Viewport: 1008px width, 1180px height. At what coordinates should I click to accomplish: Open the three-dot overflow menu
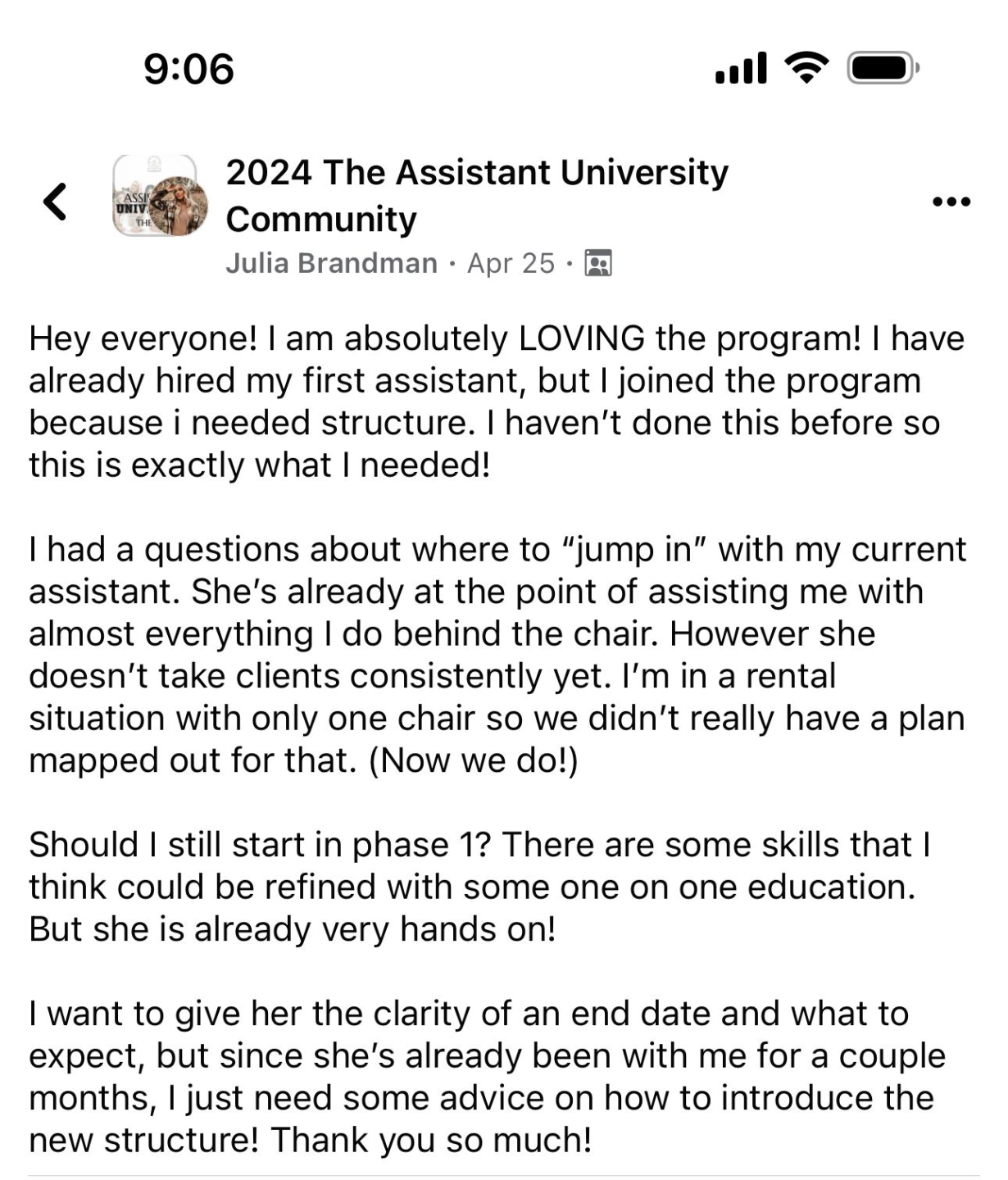[x=951, y=202]
